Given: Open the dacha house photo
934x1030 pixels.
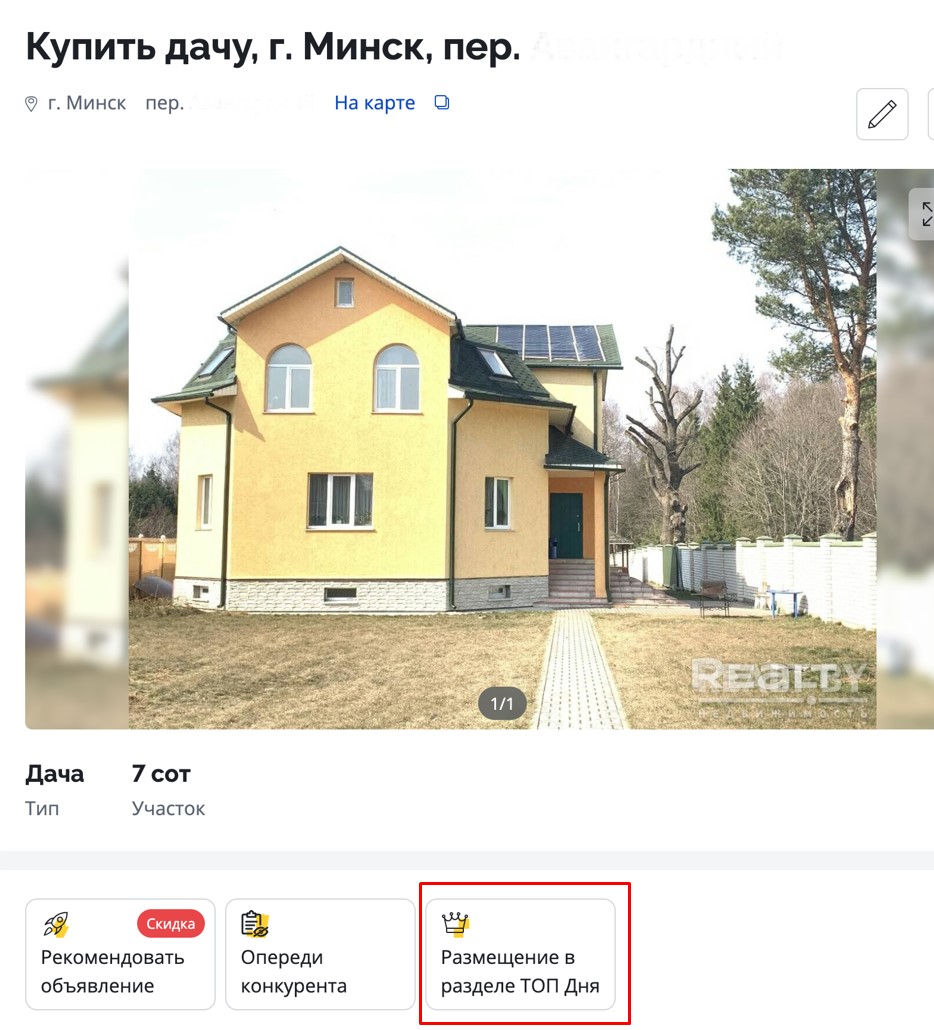Looking at the screenshot, I should point(502,448).
